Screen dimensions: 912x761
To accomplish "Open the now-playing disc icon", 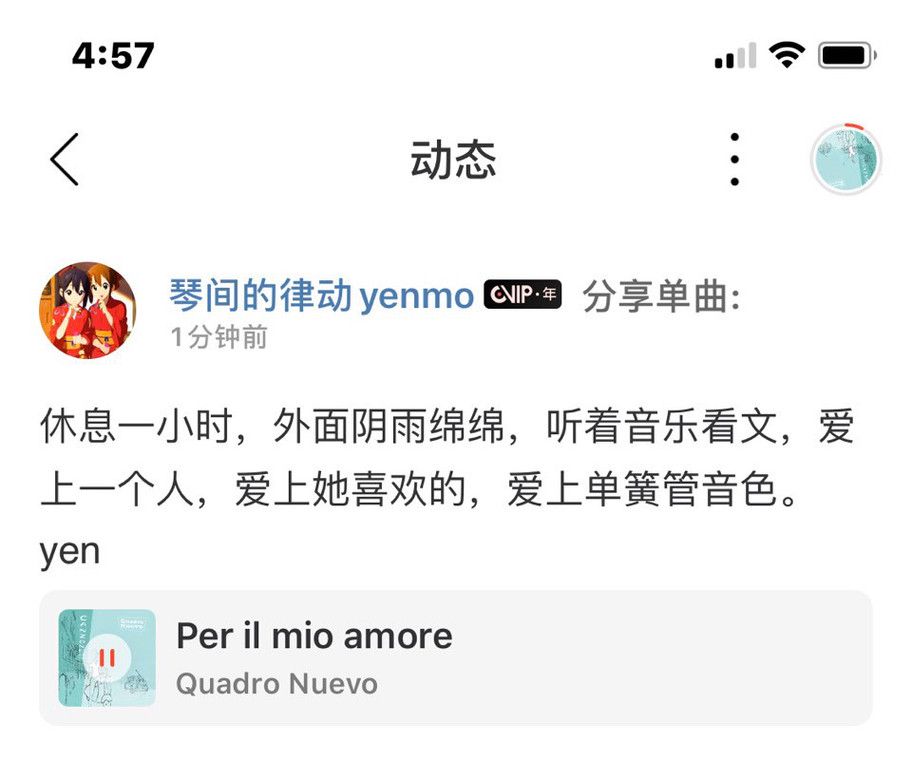I will point(845,160).
